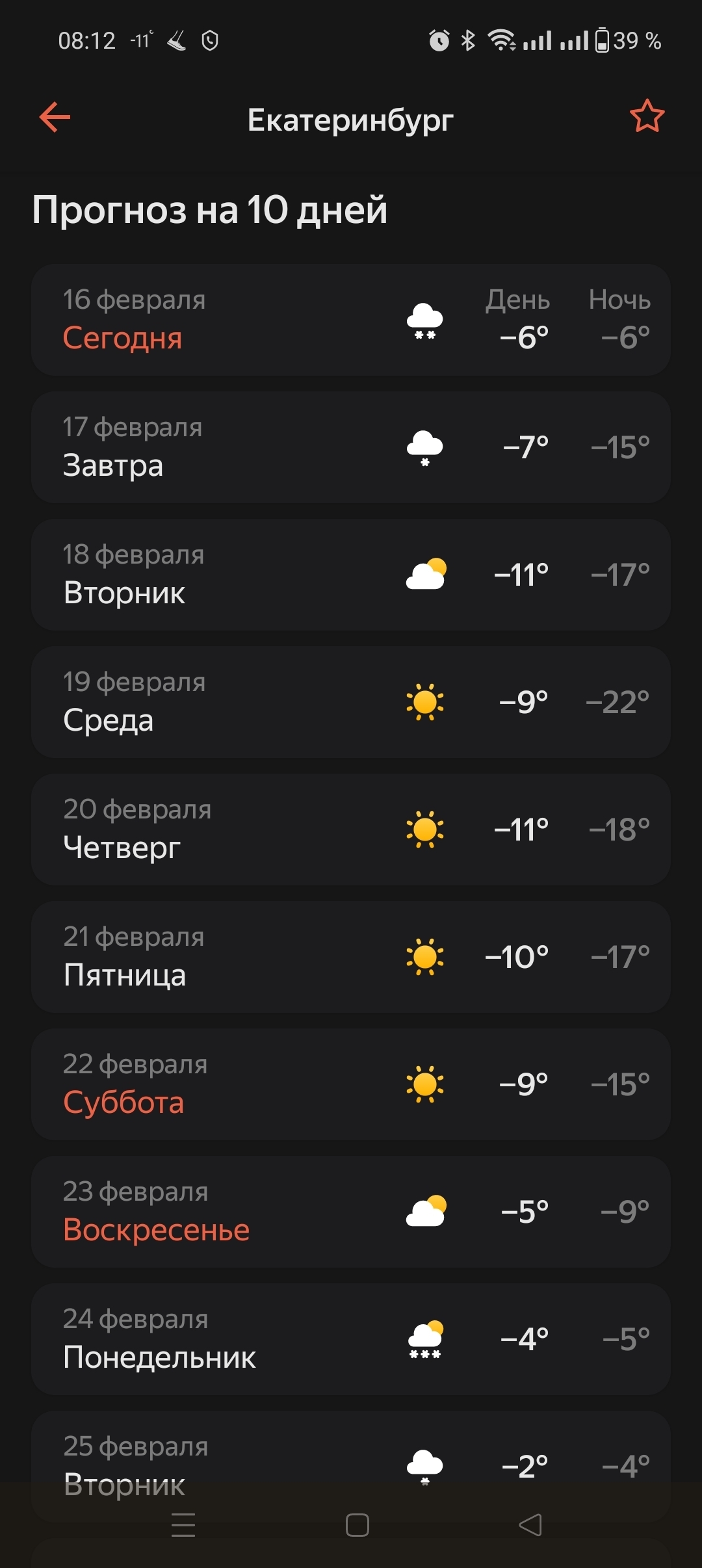Open the forecast for Воскресенье 23 февраля
The width and height of the screenshot is (702, 1568).
(x=351, y=1211)
